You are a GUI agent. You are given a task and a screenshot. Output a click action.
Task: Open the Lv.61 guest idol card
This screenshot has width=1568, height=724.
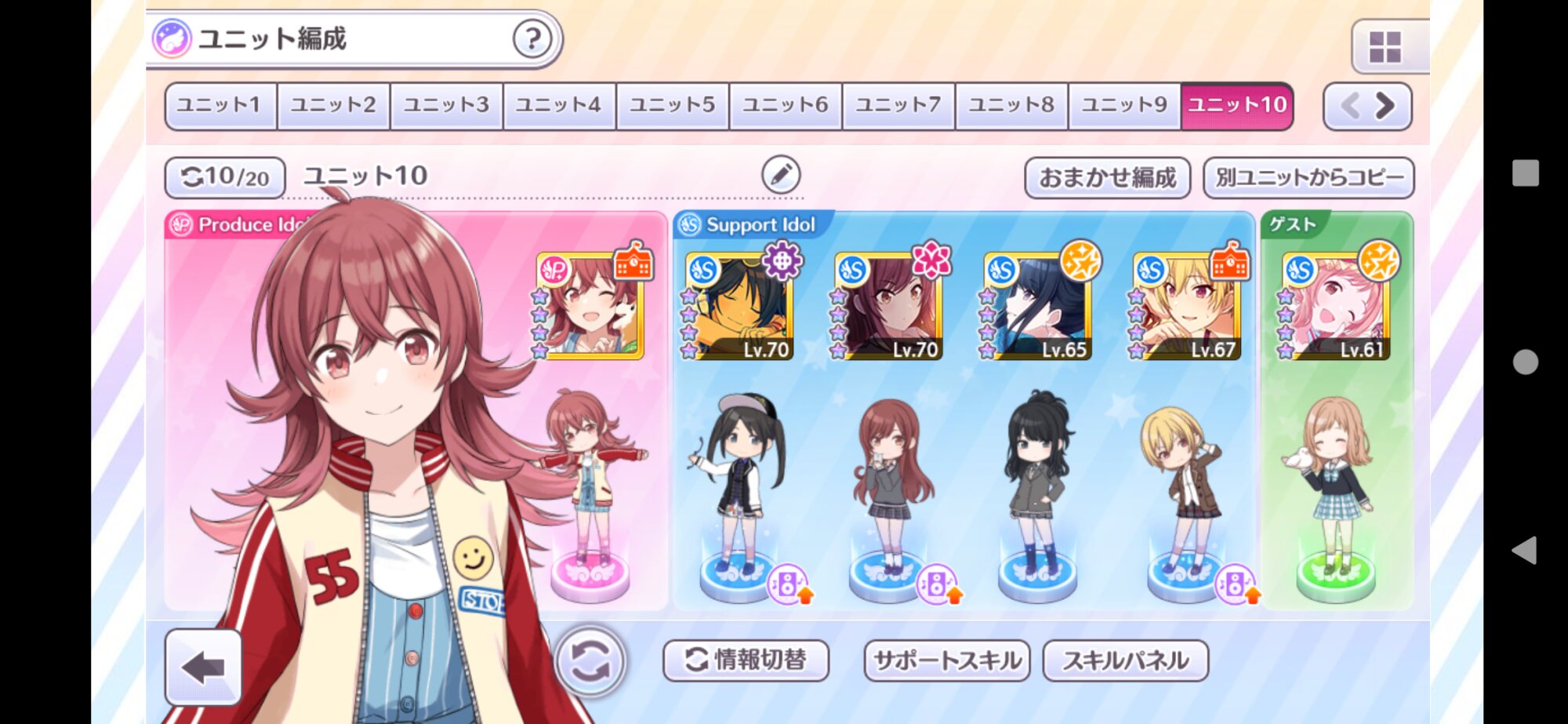pos(1337,307)
